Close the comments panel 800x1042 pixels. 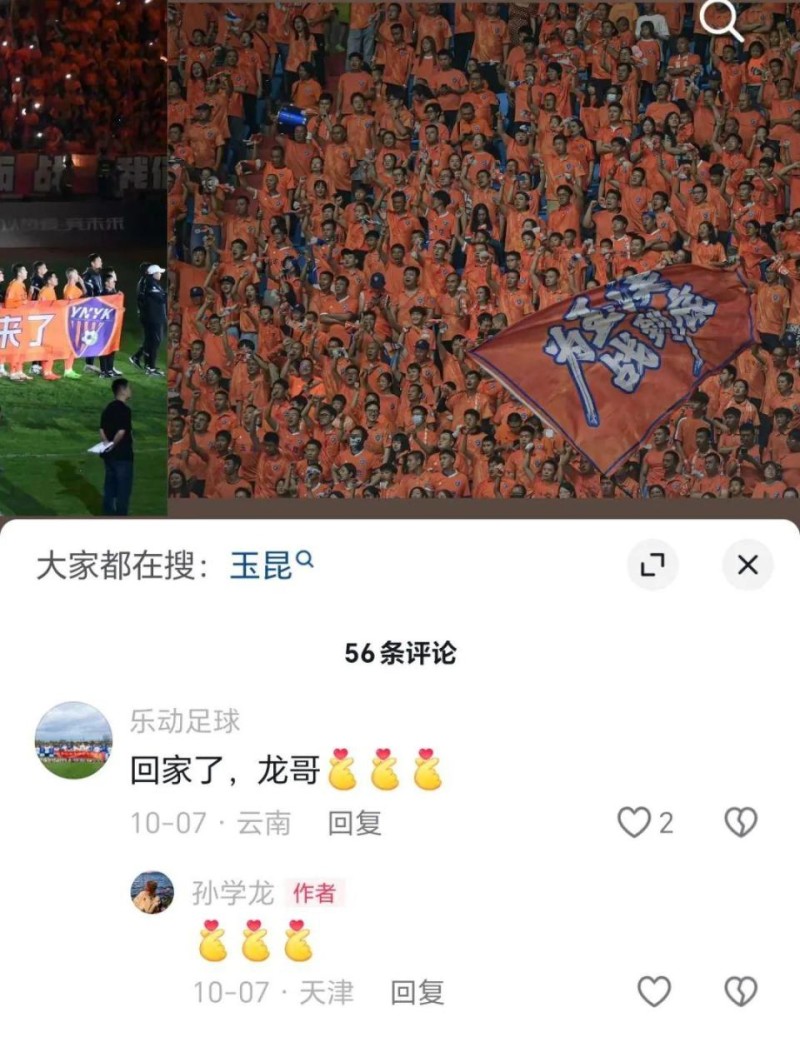pyautogui.click(x=747, y=565)
